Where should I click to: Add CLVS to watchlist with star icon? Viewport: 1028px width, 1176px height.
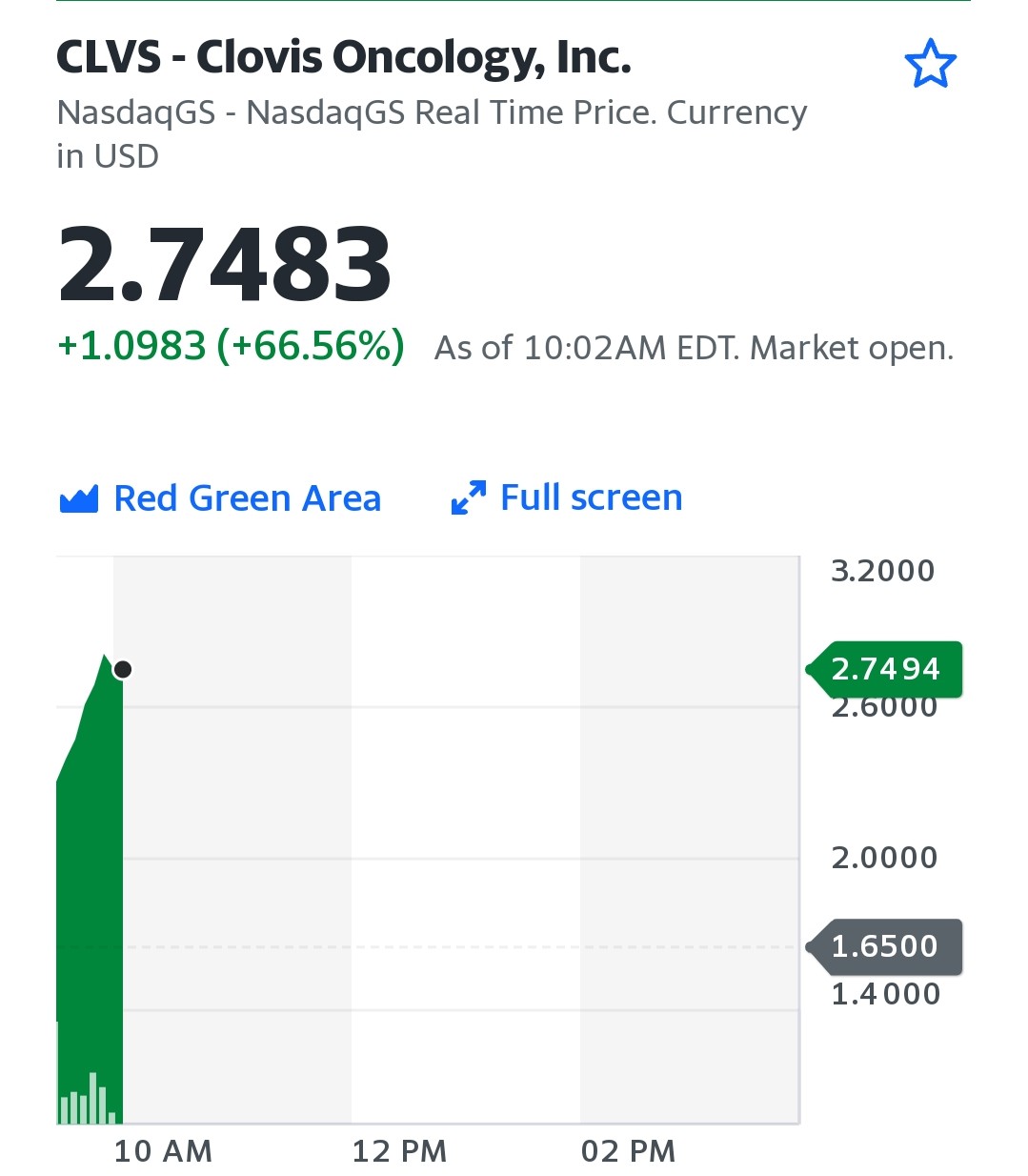click(930, 64)
